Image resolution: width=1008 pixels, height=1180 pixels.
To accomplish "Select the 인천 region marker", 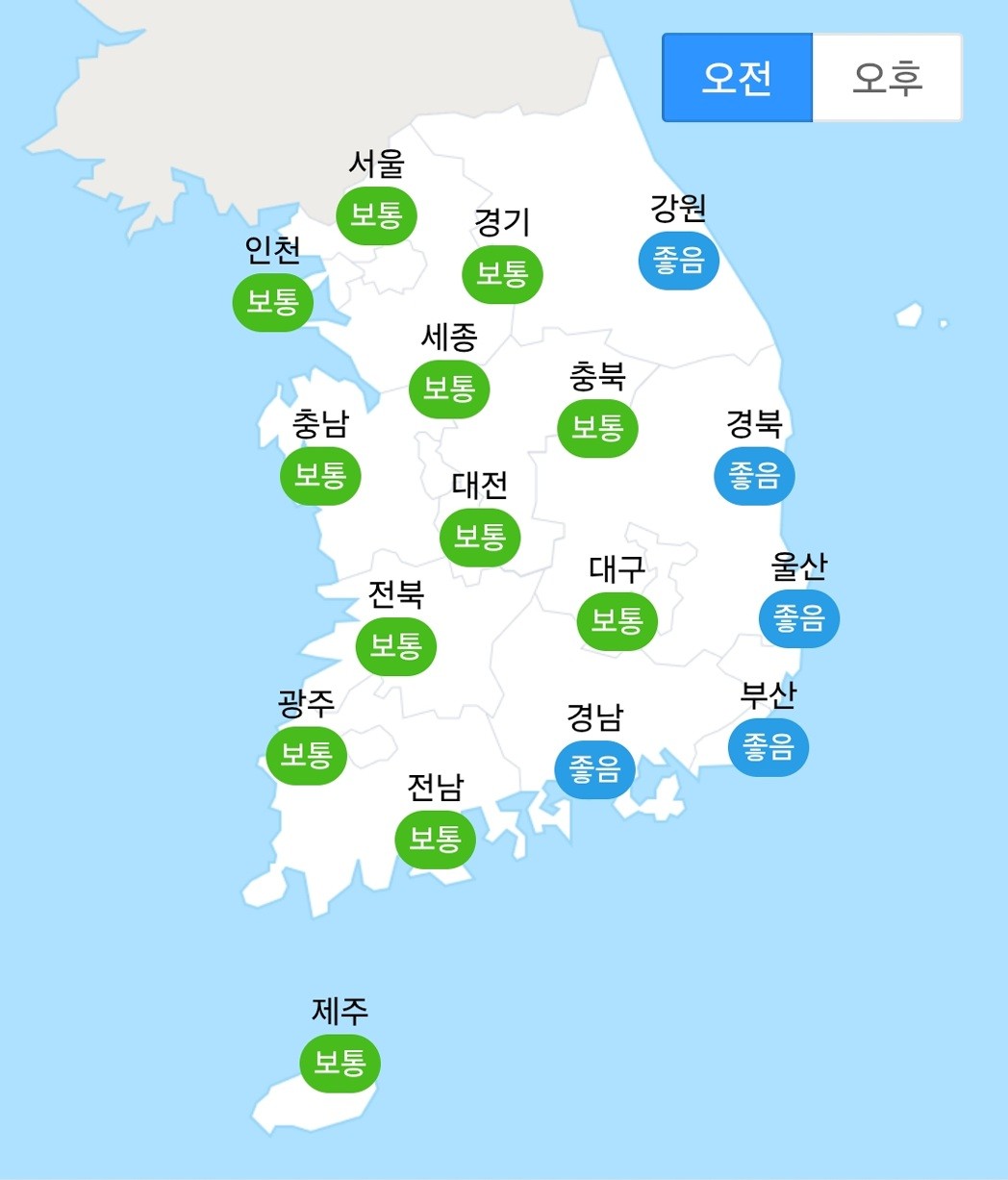I will [x=273, y=302].
